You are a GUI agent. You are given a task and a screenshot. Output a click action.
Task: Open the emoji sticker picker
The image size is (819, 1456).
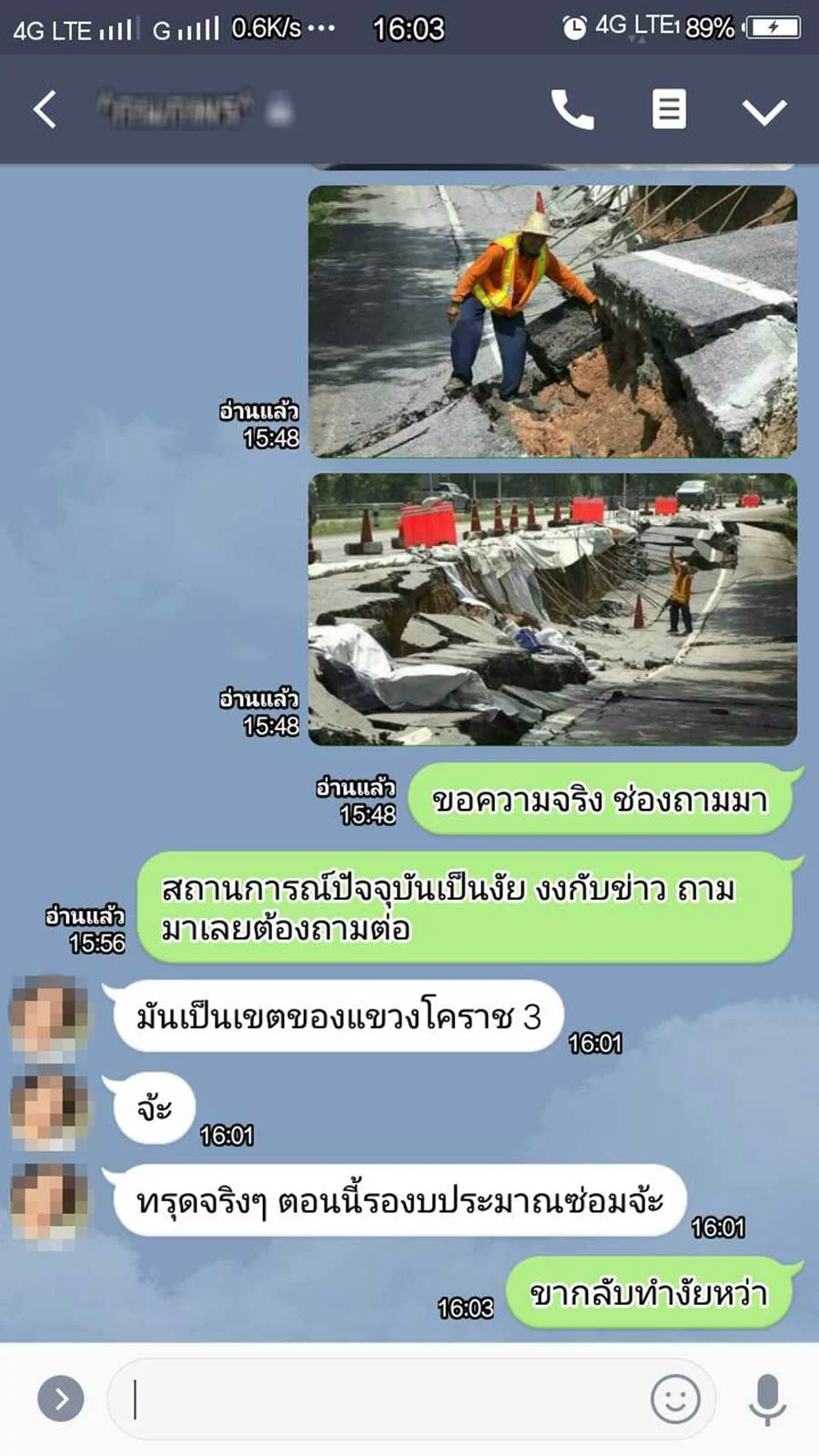tap(675, 1400)
